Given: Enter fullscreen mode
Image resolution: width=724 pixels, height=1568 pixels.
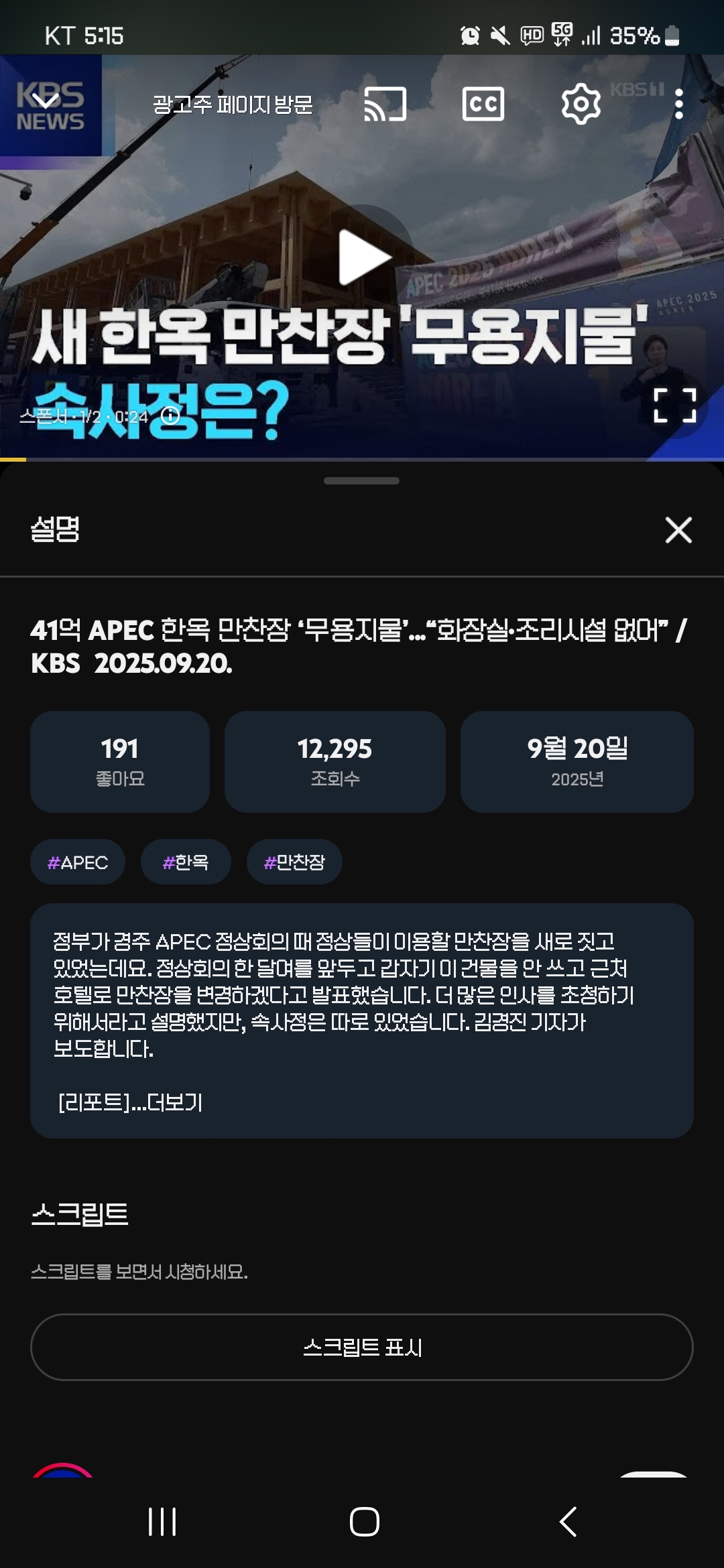Looking at the screenshot, I should coord(674,406).
